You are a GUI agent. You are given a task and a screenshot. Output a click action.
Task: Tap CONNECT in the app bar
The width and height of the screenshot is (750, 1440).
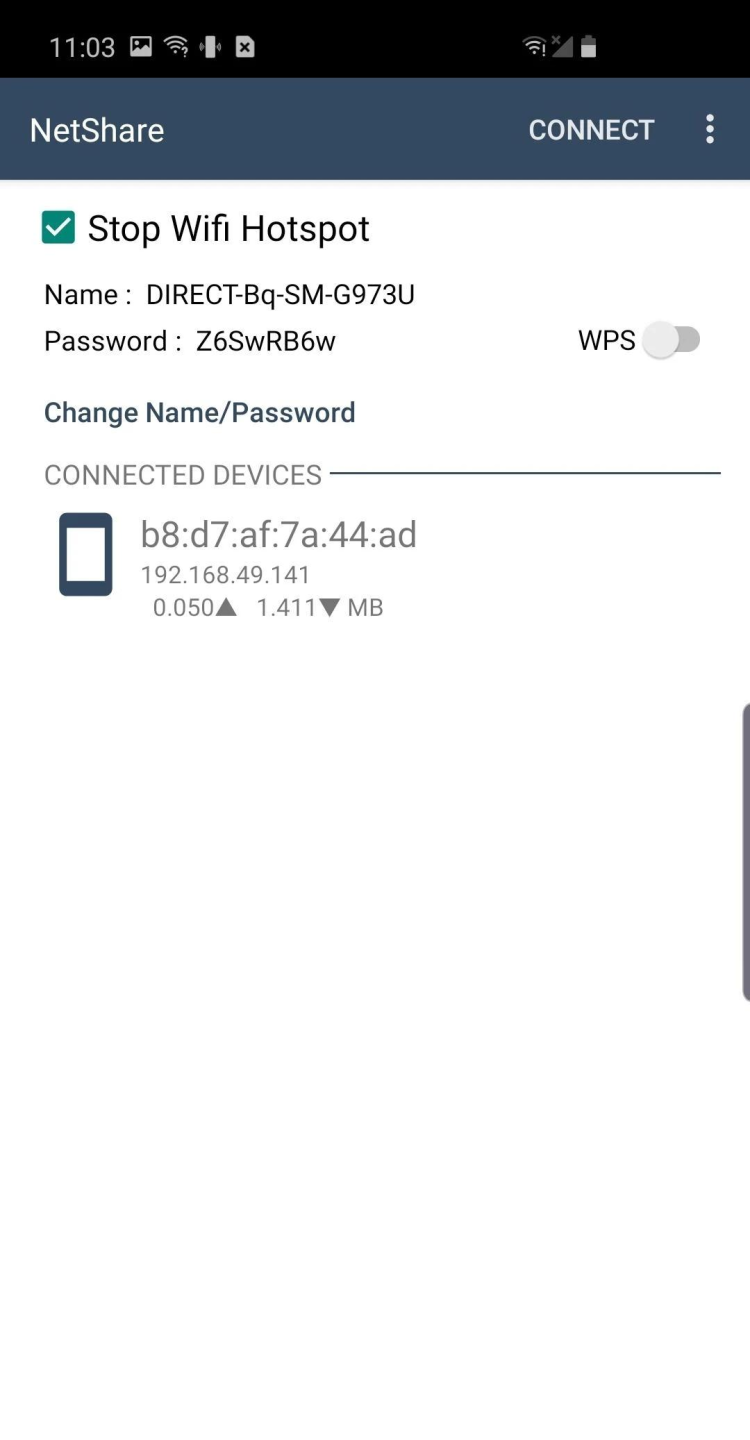pyautogui.click(x=591, y=130)
